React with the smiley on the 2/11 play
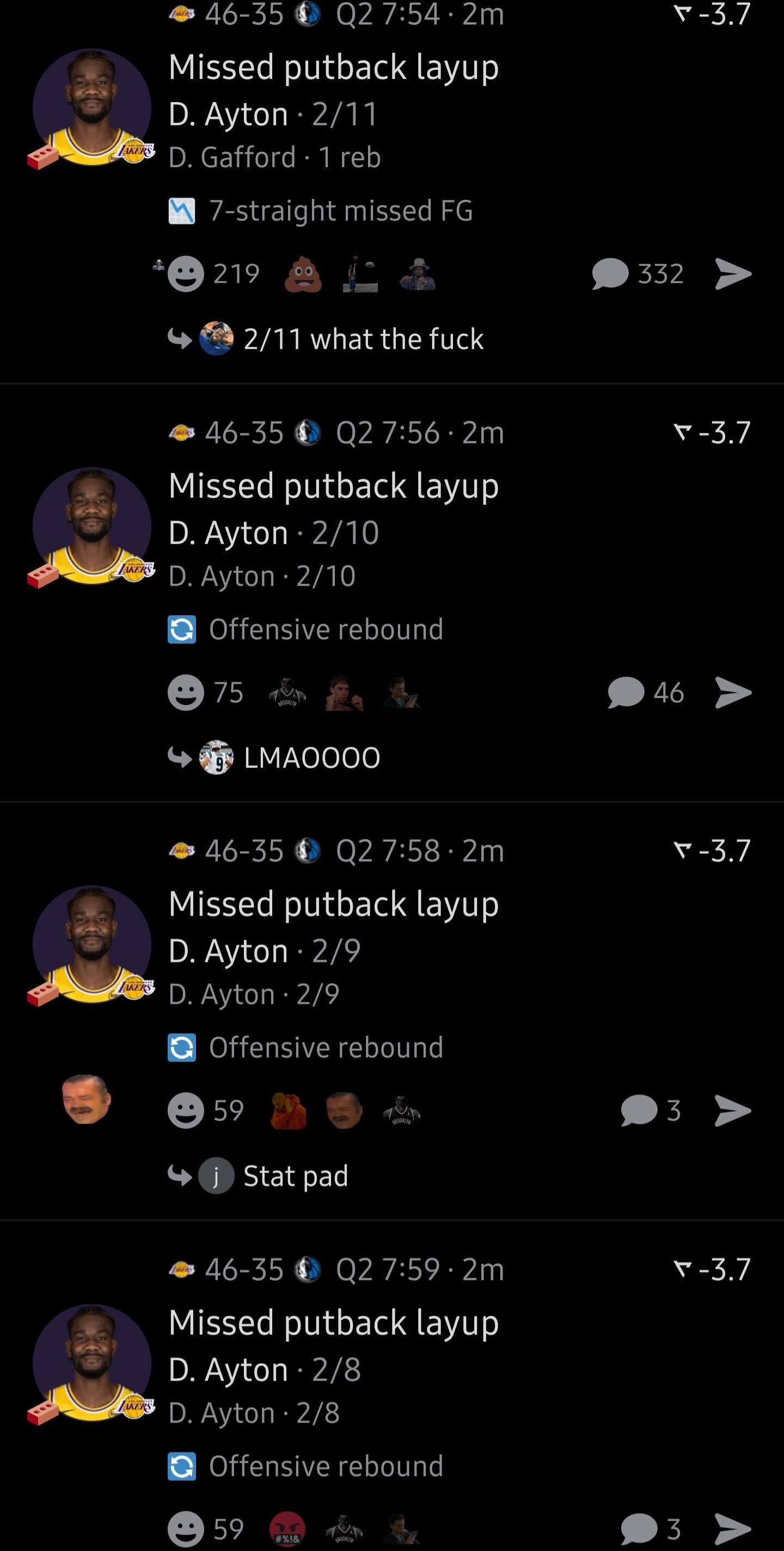Viewport: 784px width, 1551px height. pyautogui.click(x=186, y=274)
